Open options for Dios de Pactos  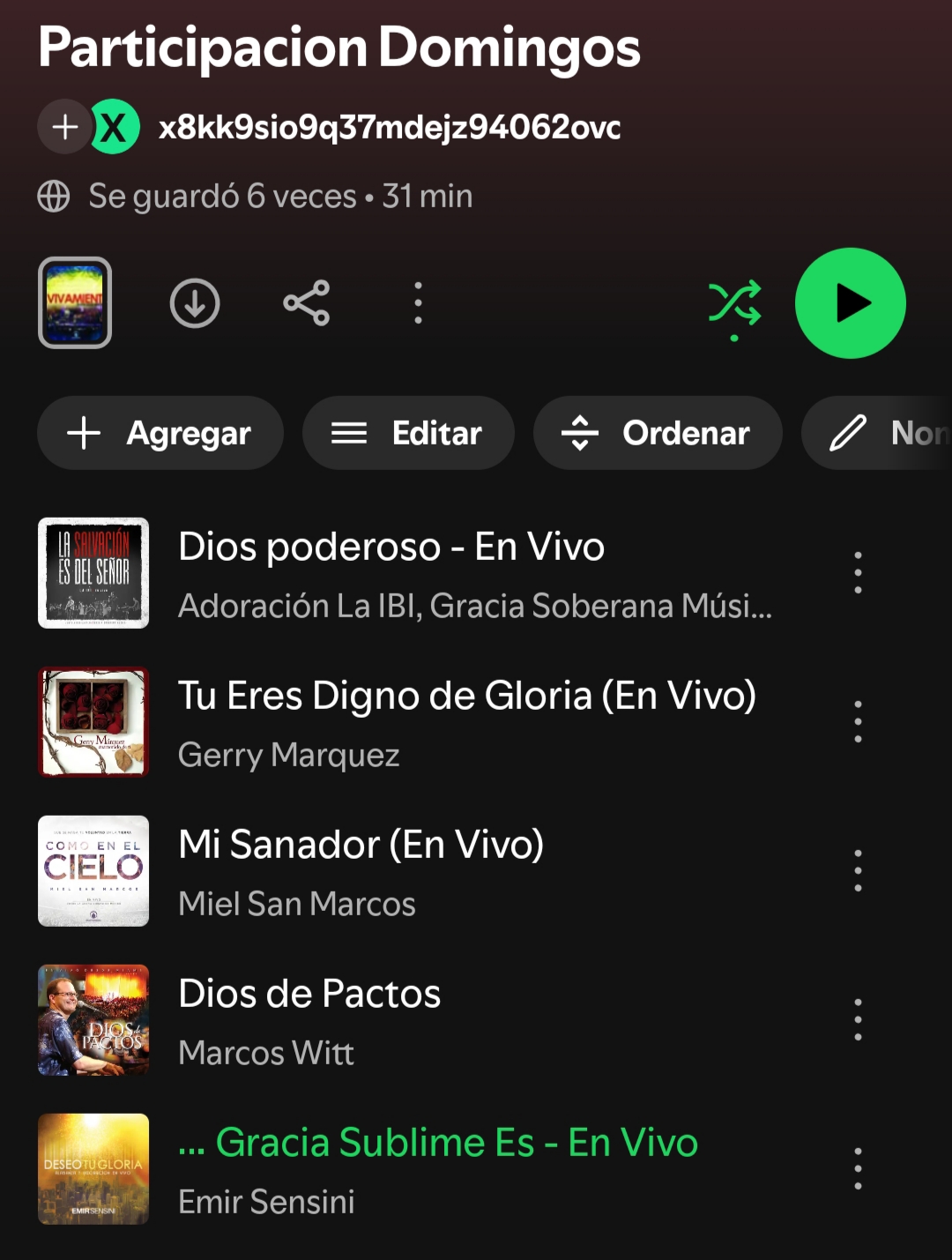pyautogui.click(x=858, y=1020)
